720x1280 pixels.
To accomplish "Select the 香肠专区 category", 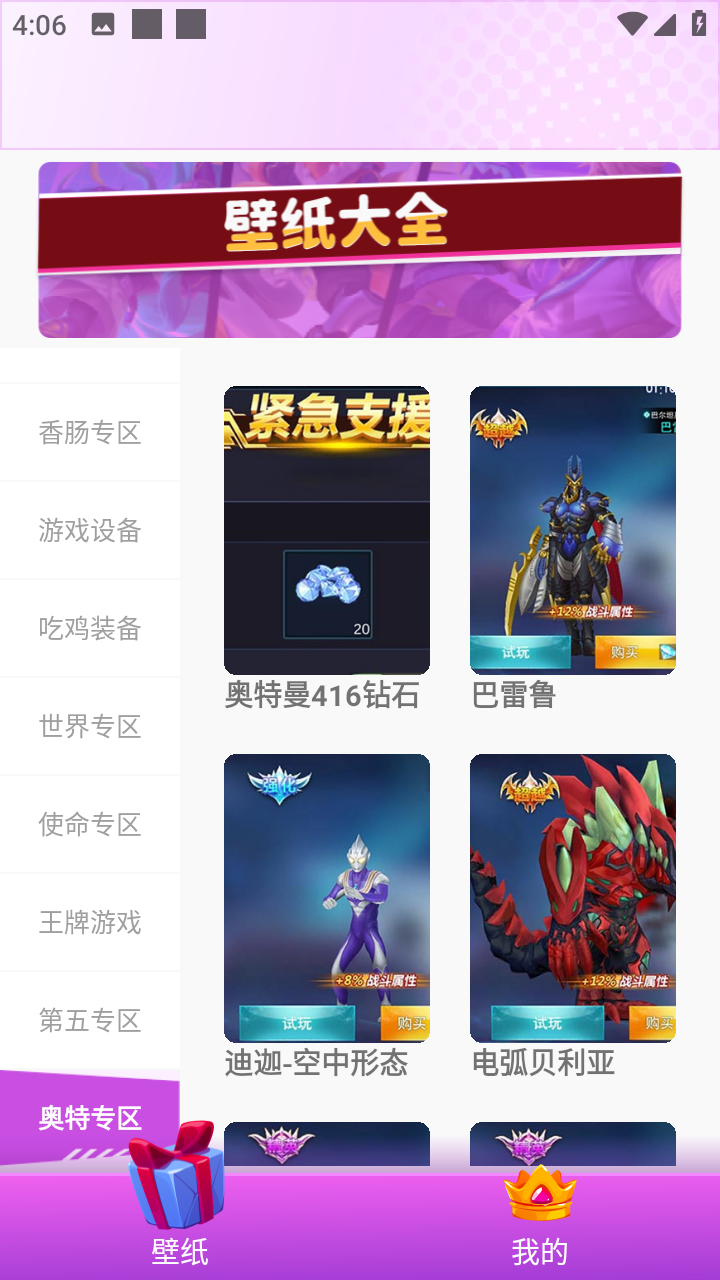I will click(x=90, y=432).
